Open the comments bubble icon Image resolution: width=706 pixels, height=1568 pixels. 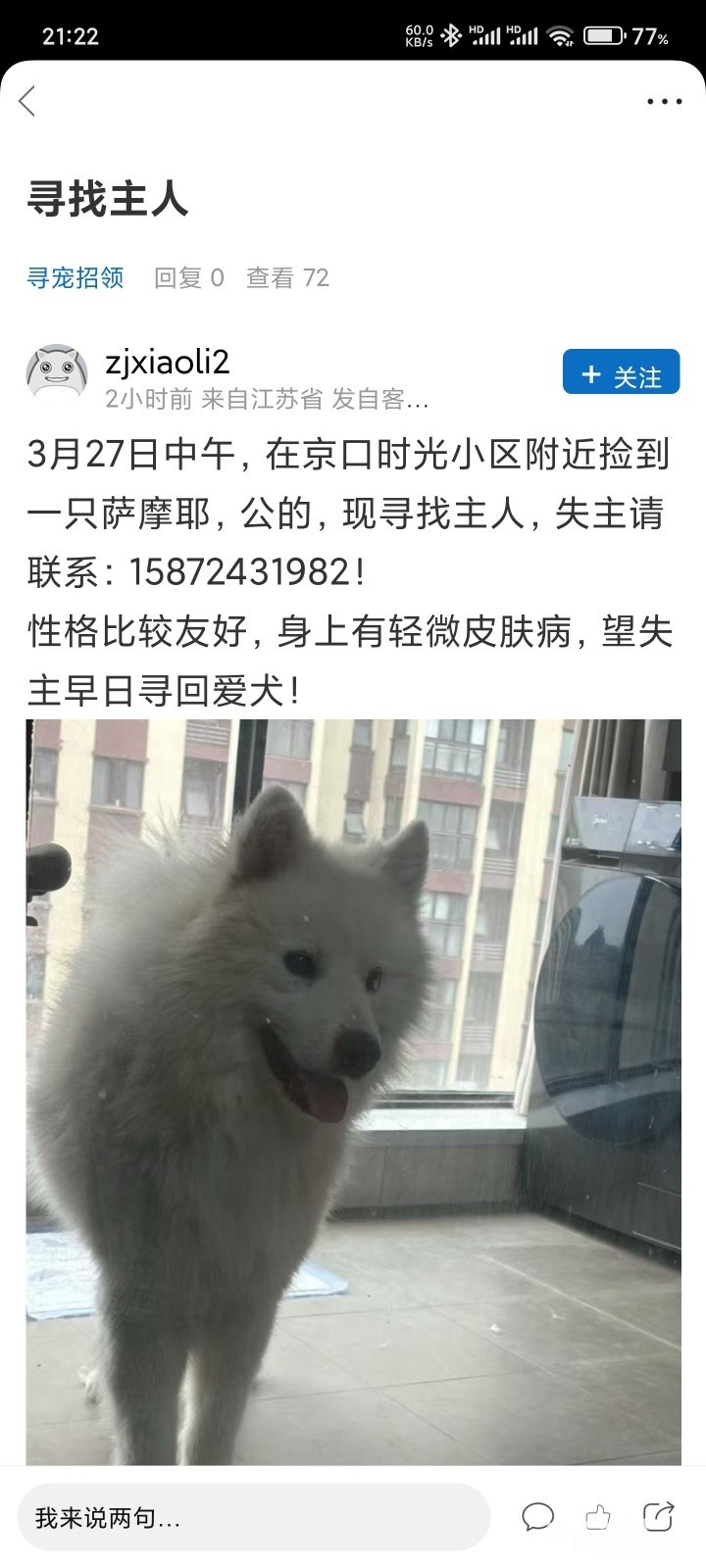537,1517
